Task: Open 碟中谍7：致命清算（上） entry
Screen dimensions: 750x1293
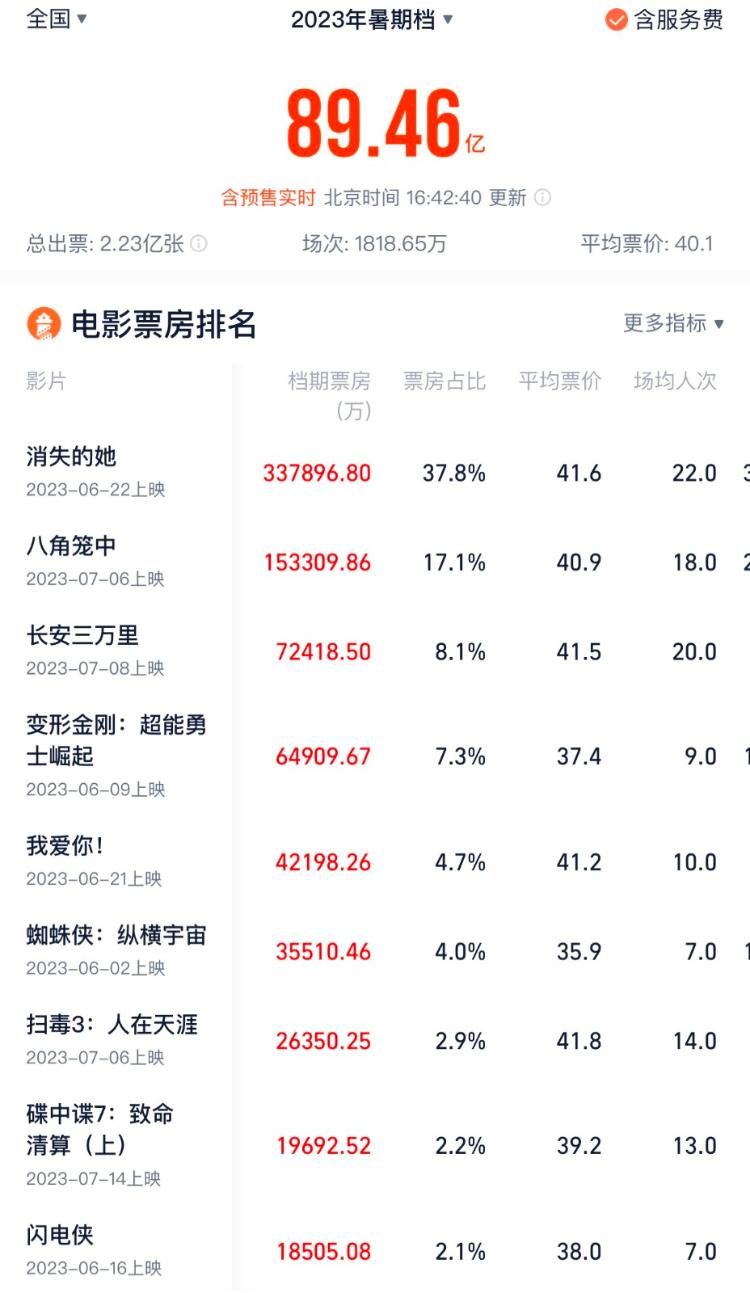Action: click(375, 1145)
